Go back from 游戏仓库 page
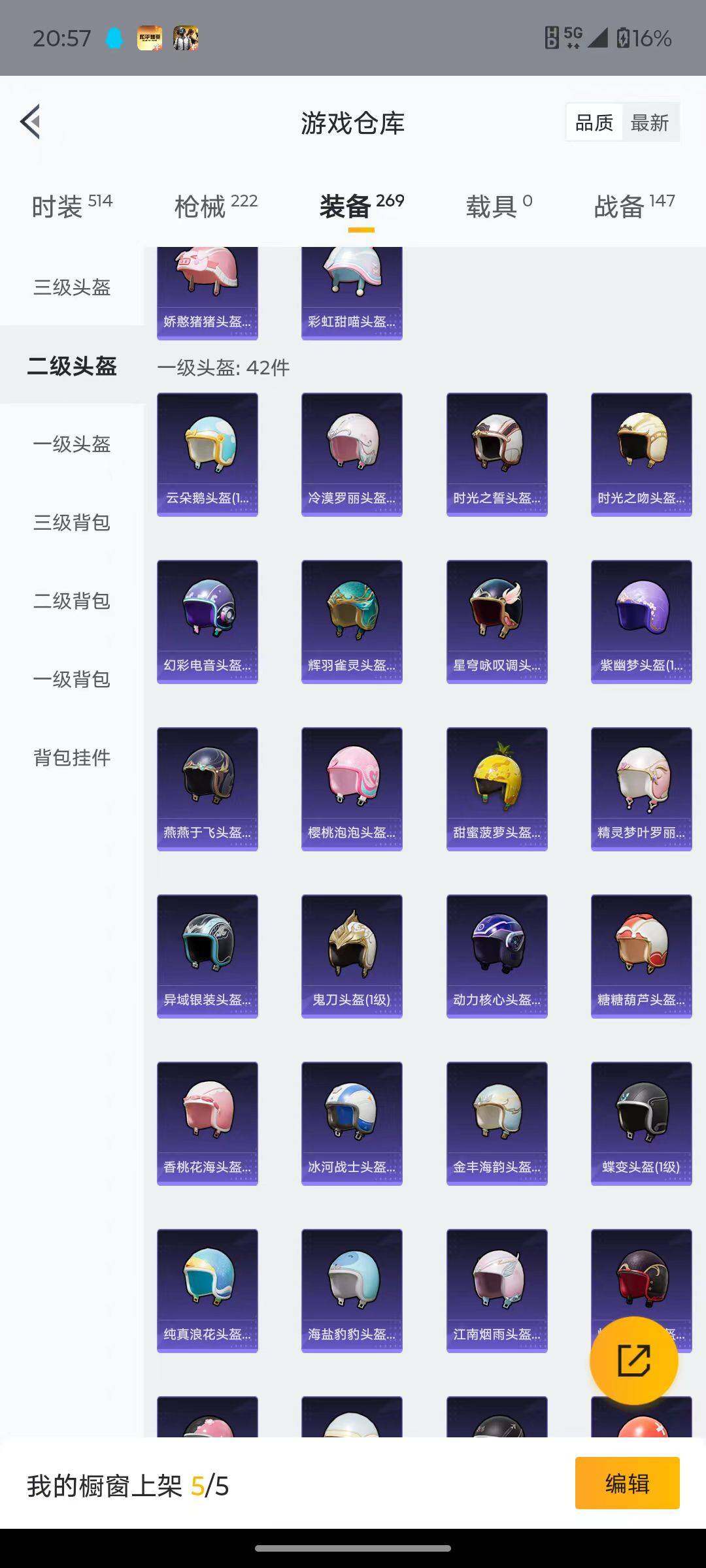Image resolution: width=706 pixels, height=1568 pixels. point(31,122)
